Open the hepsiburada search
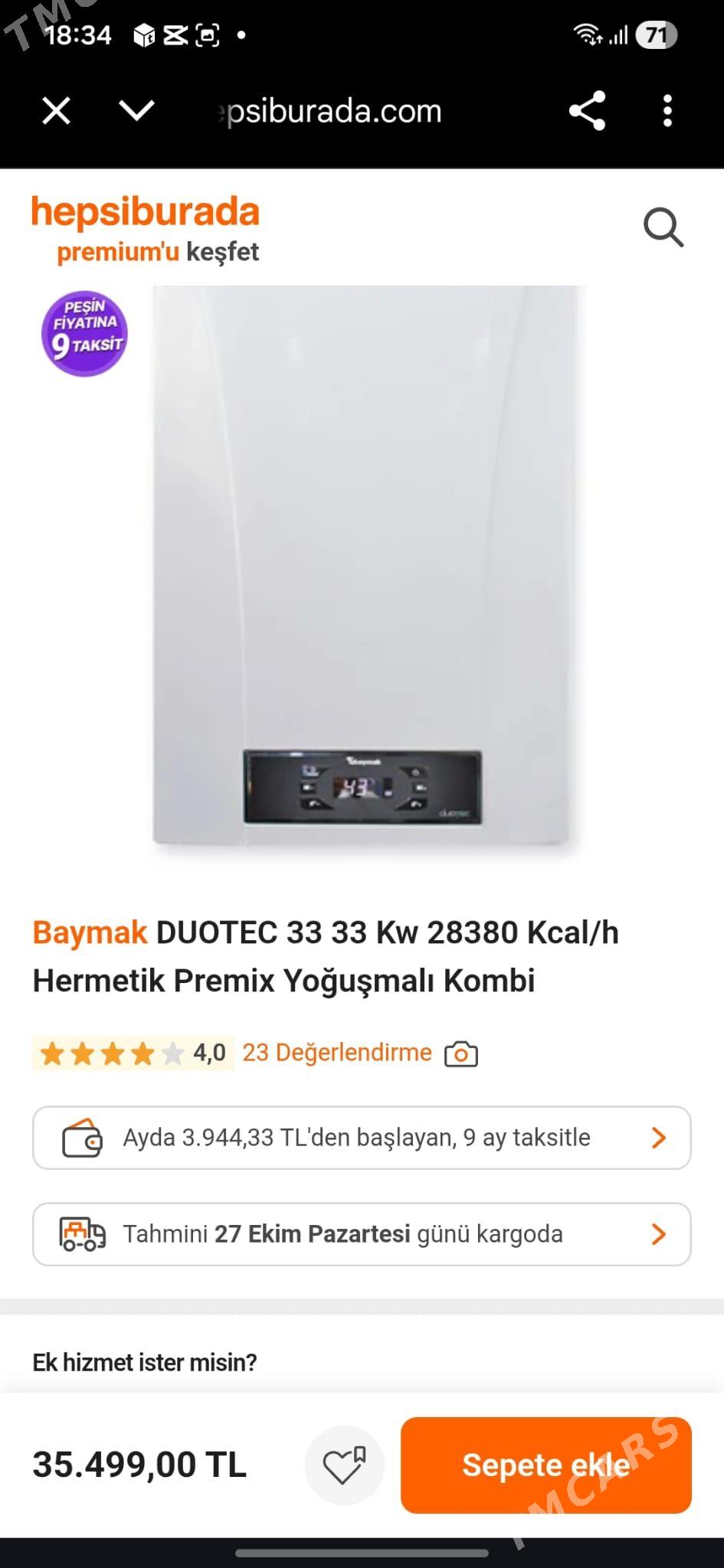The width and height of the screenshot is (724, 1568). [x=663, y=227]
